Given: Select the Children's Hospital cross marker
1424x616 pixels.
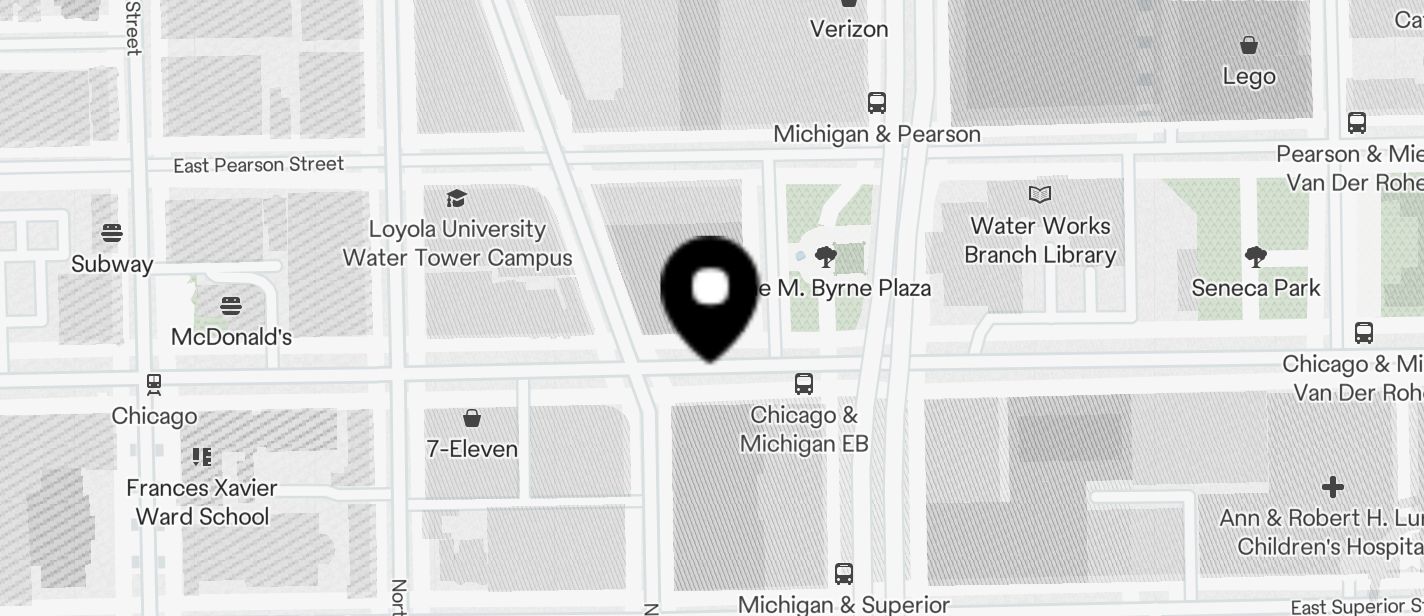Looking at the screenshot, I should point(1332,487).
